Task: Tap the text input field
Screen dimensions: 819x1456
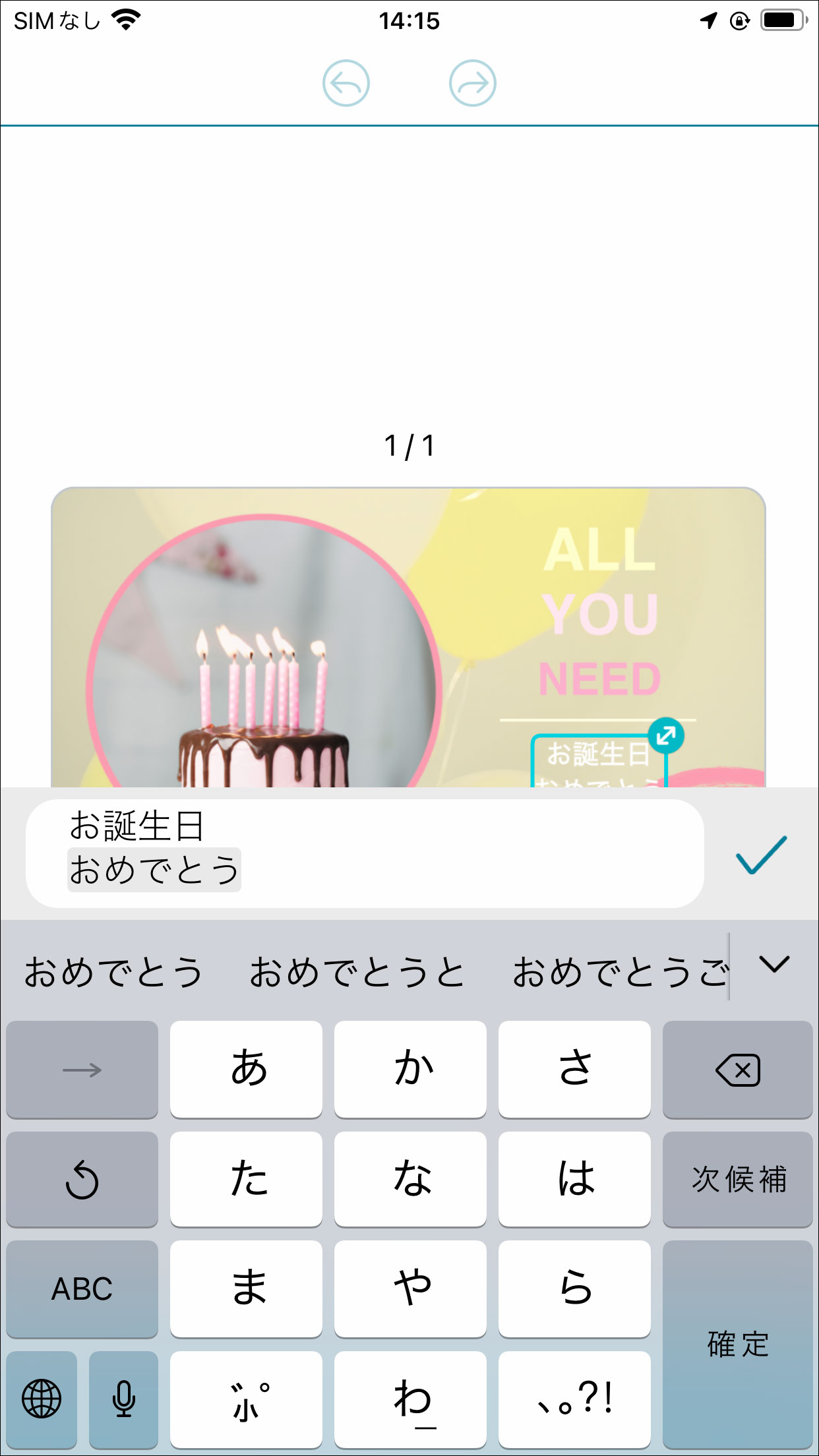Action: 364,853
